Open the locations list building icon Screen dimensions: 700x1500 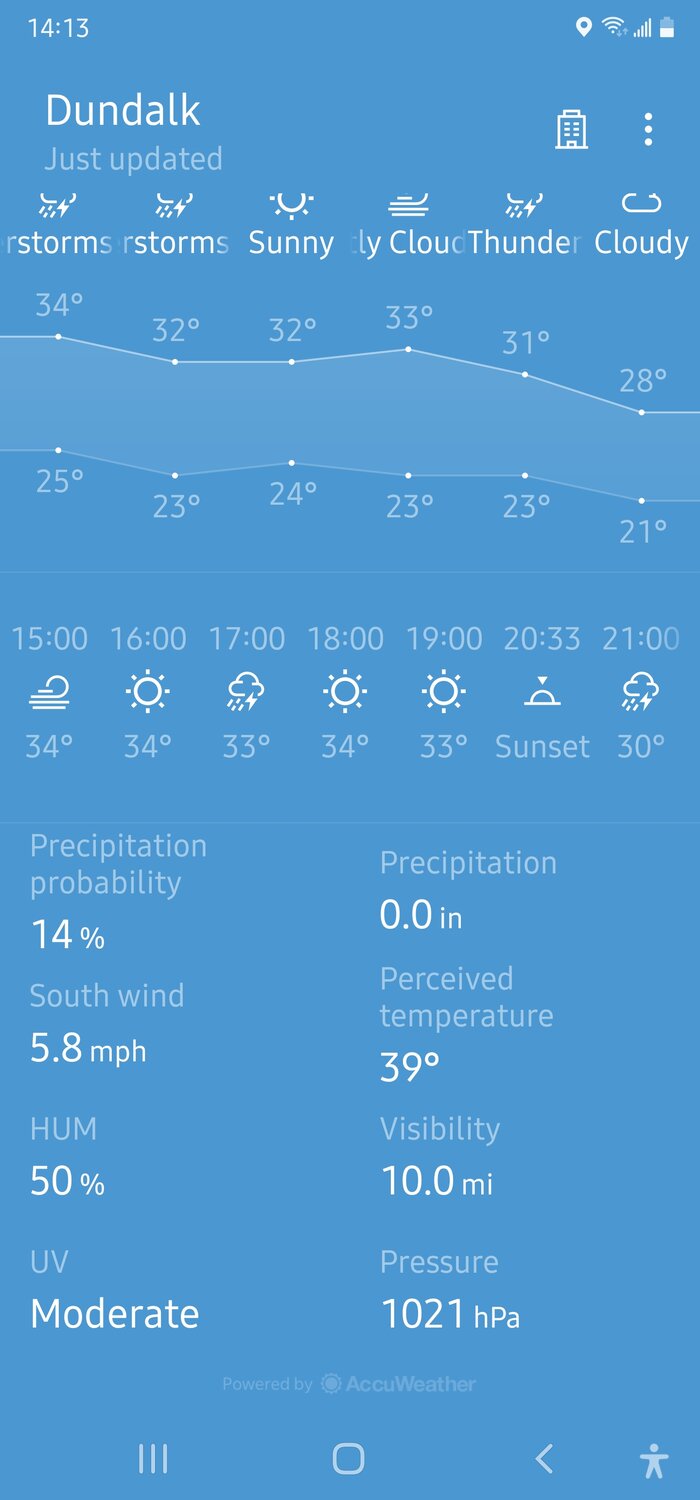571,130
